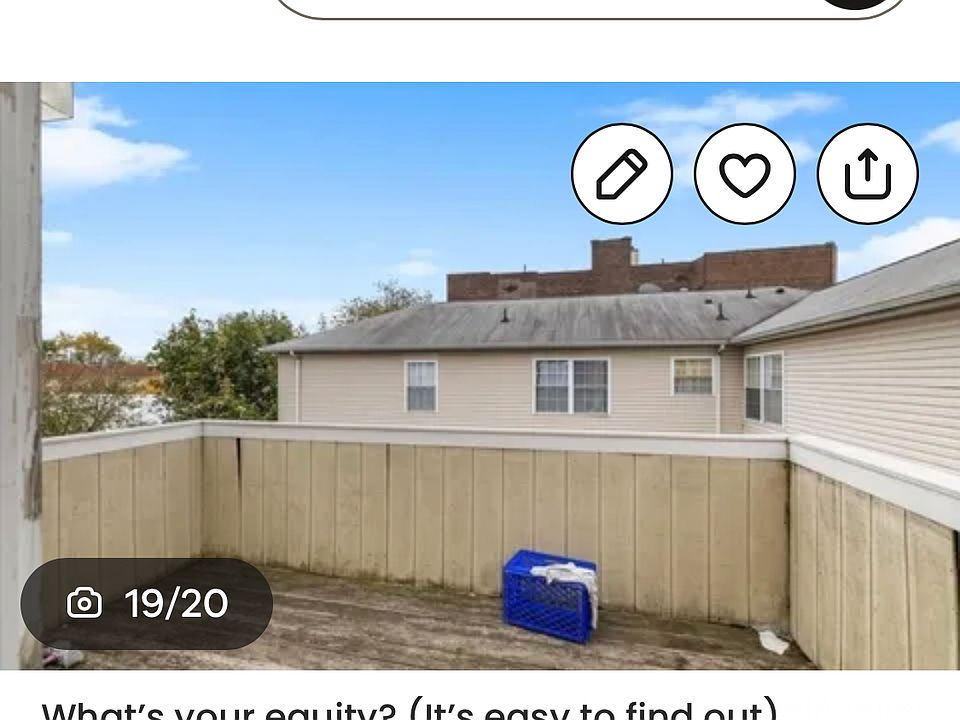960x720 pixels.
Task: Open the balcony listing photo
Action: pyautogui.click(x=480, y=400)
